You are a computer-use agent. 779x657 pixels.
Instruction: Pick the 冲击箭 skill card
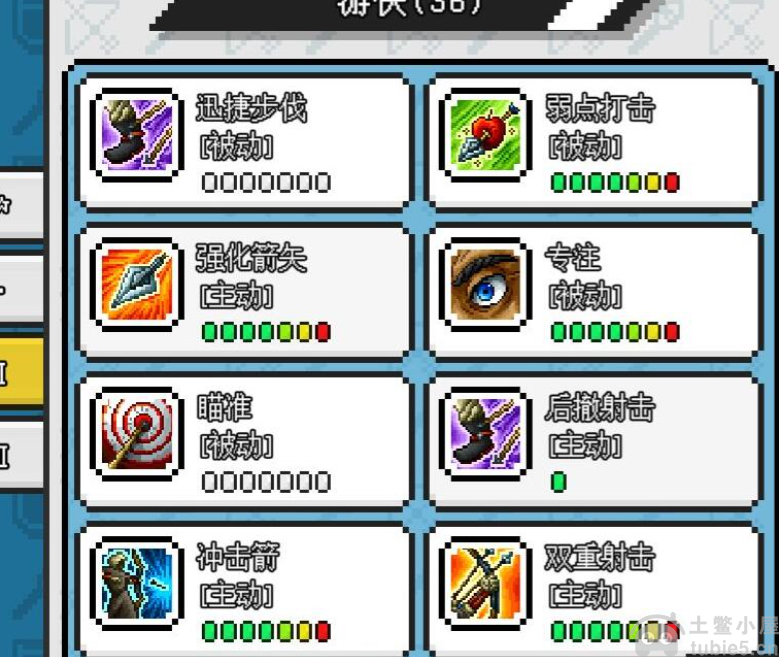click(x=244, y=590)
